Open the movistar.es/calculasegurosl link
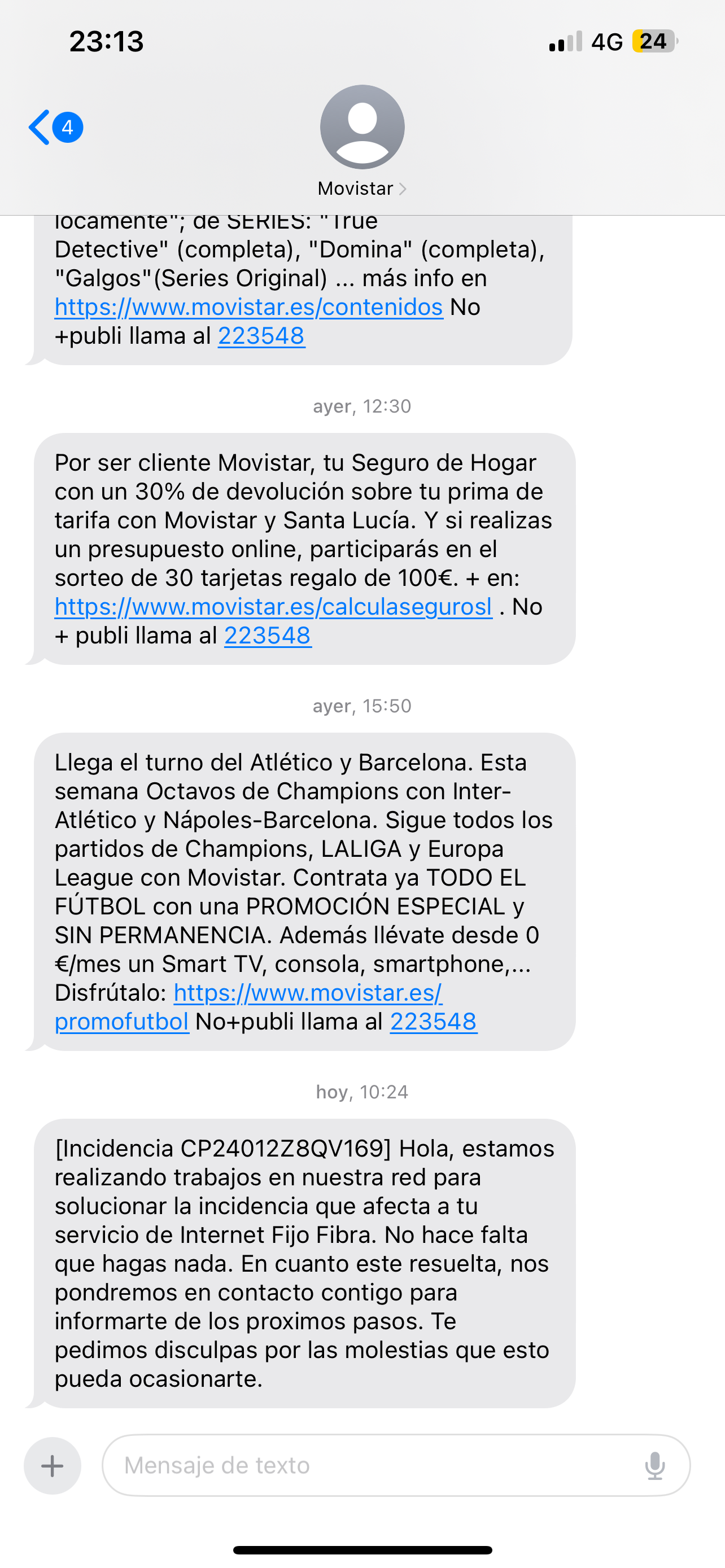The image size is (725, 1568). click(x=273, y=607)
